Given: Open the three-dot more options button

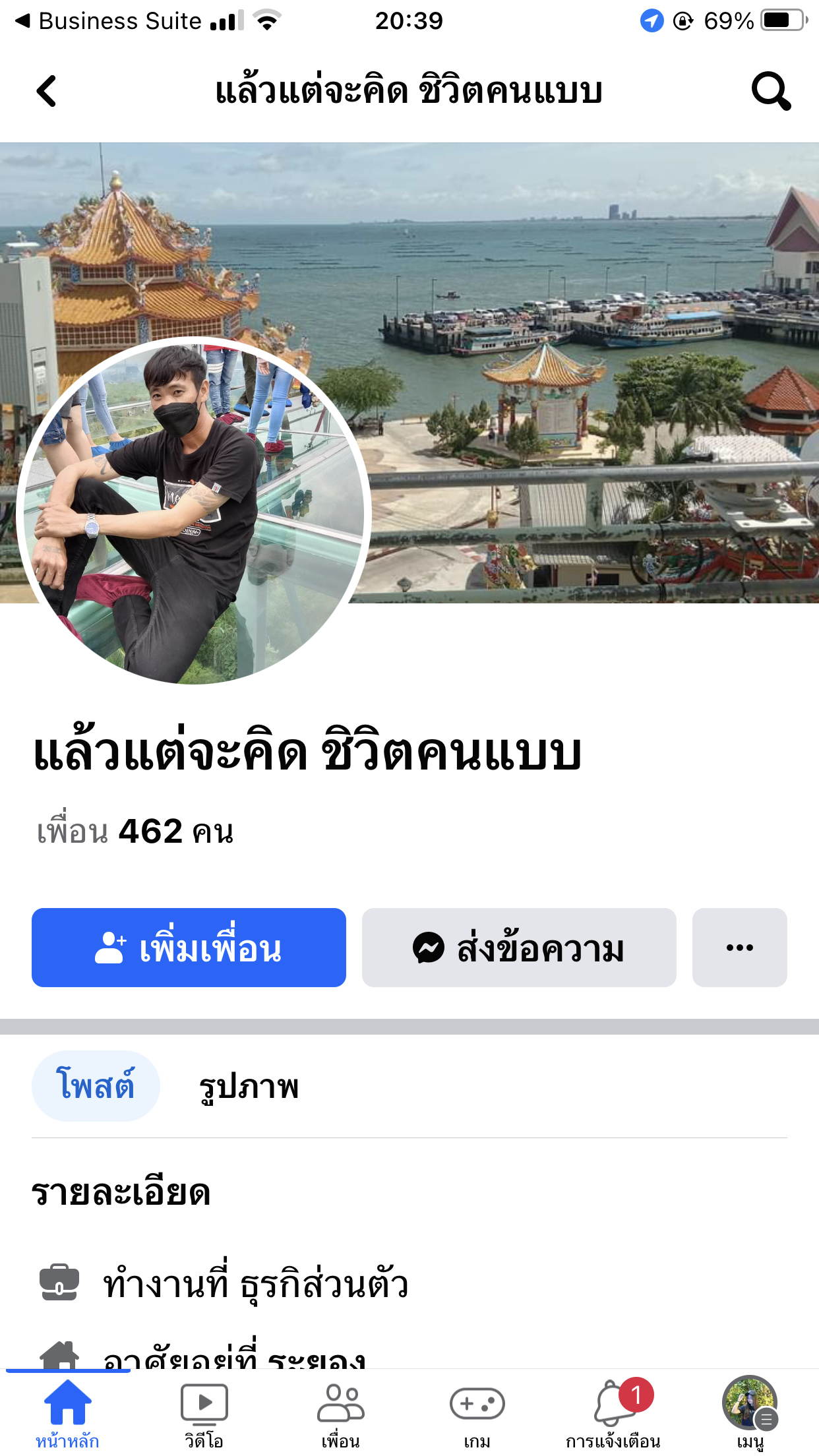Looking at the screenshot, I should coord(739,948).
